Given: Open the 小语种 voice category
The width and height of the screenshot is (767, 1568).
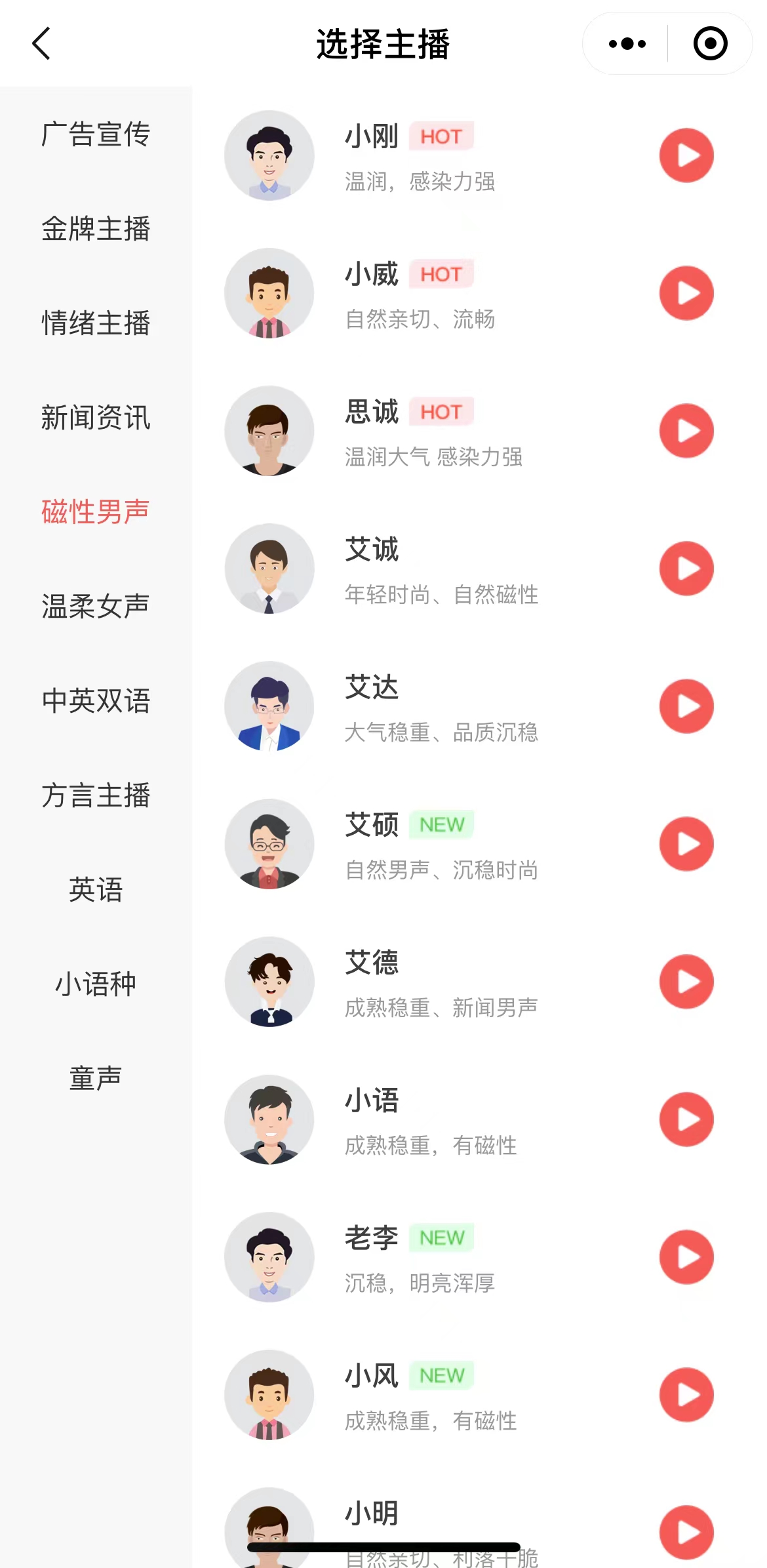Looking at the screenshot, I should [96, 983].
